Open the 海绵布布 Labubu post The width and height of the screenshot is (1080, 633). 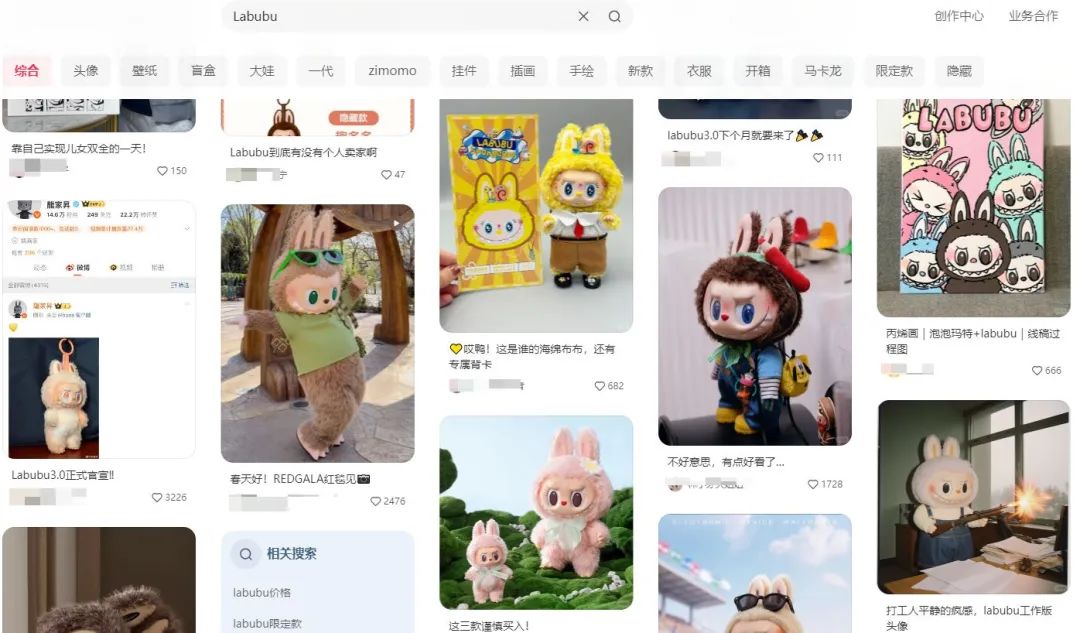pyautogui.click(x=536, y=215)
